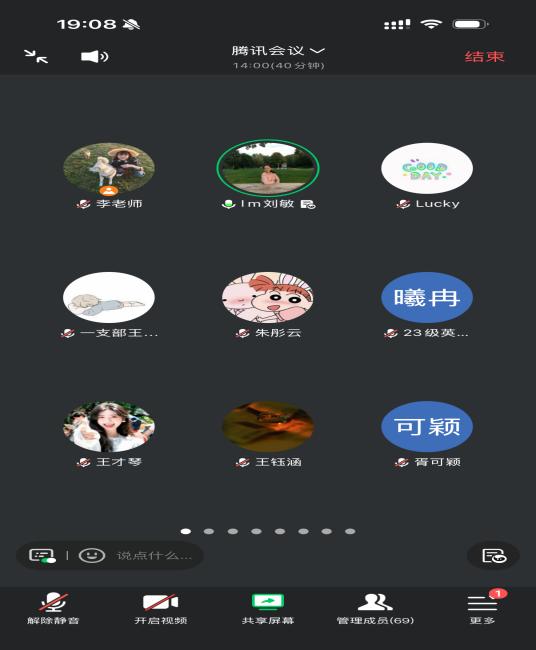The height and width of the screenshot is (650, 536).
Task: Open 管理成员 member list
Action: (375, 608)
